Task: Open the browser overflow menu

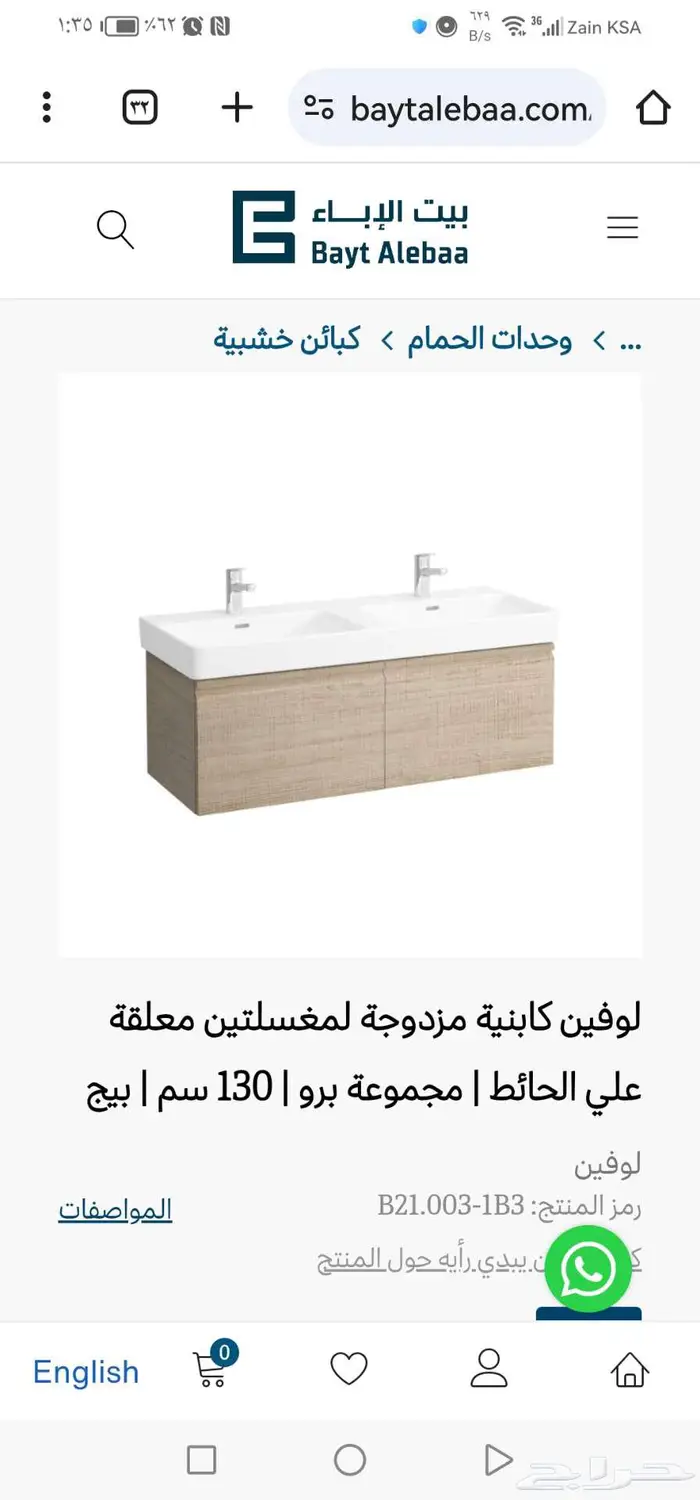Action: tap(46, 107)
